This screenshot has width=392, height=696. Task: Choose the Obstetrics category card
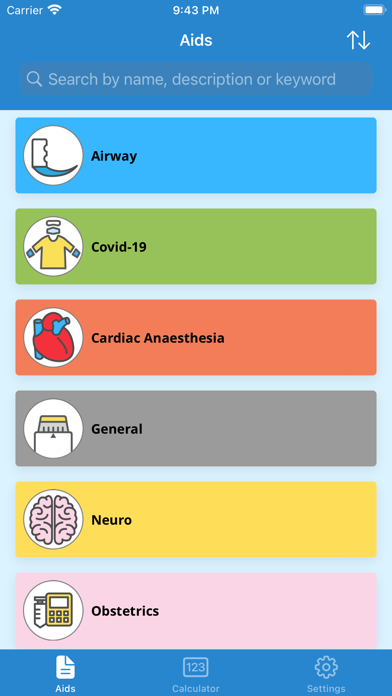point(196,611)
